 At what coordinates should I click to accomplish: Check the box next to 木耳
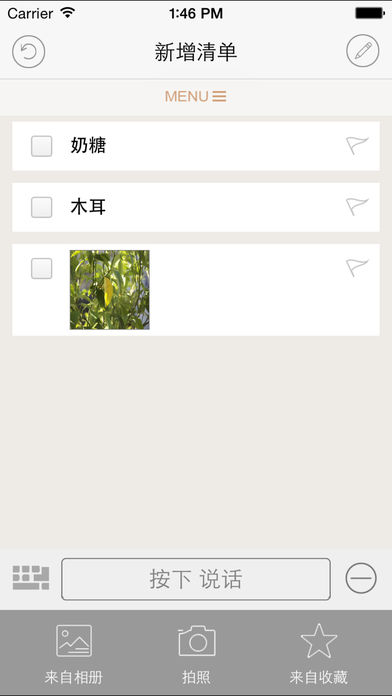point(42,207)
